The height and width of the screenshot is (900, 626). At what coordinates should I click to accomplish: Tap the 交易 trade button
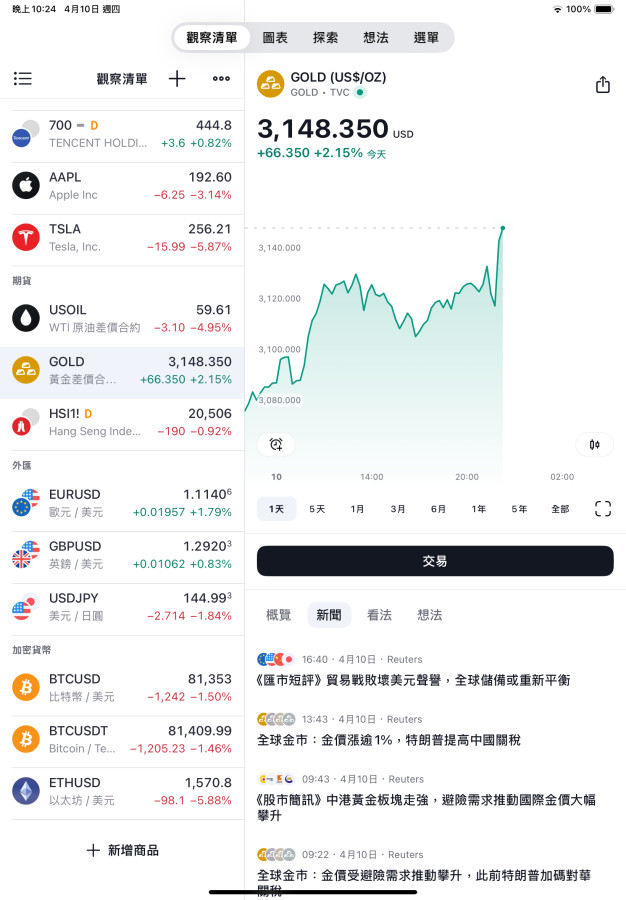click(435, 561)
